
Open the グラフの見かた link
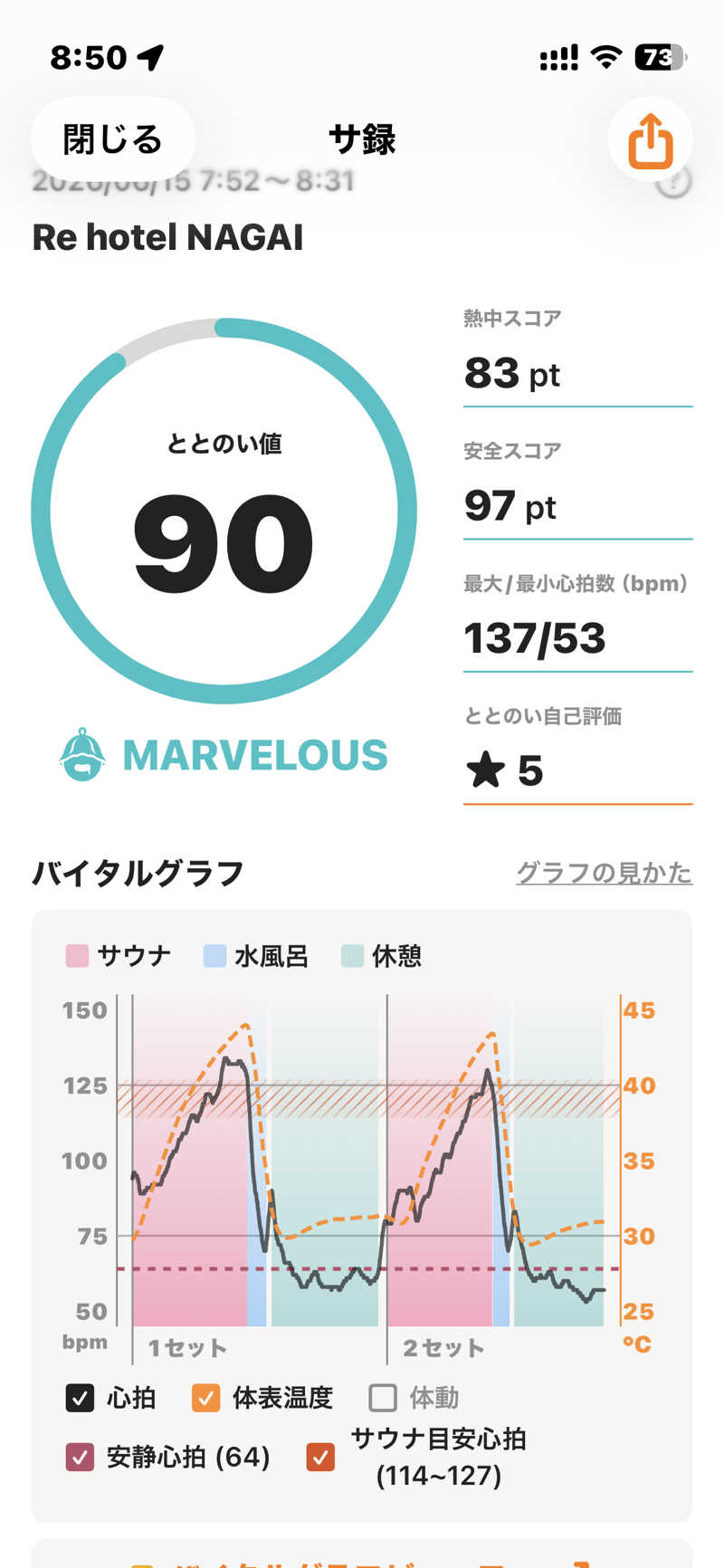pyautogui.click(x=604, y=873)
